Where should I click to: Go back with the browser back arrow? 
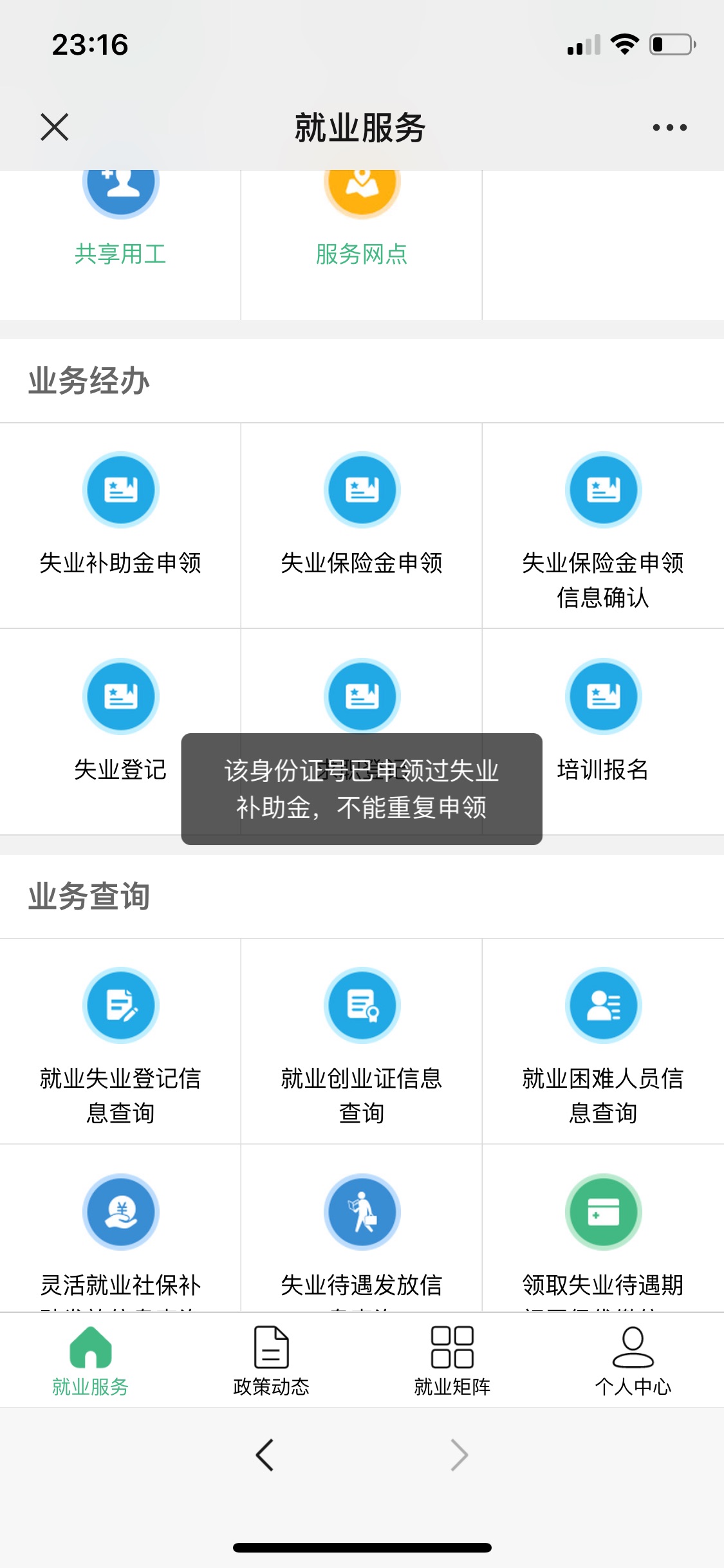coord(265,1455)
